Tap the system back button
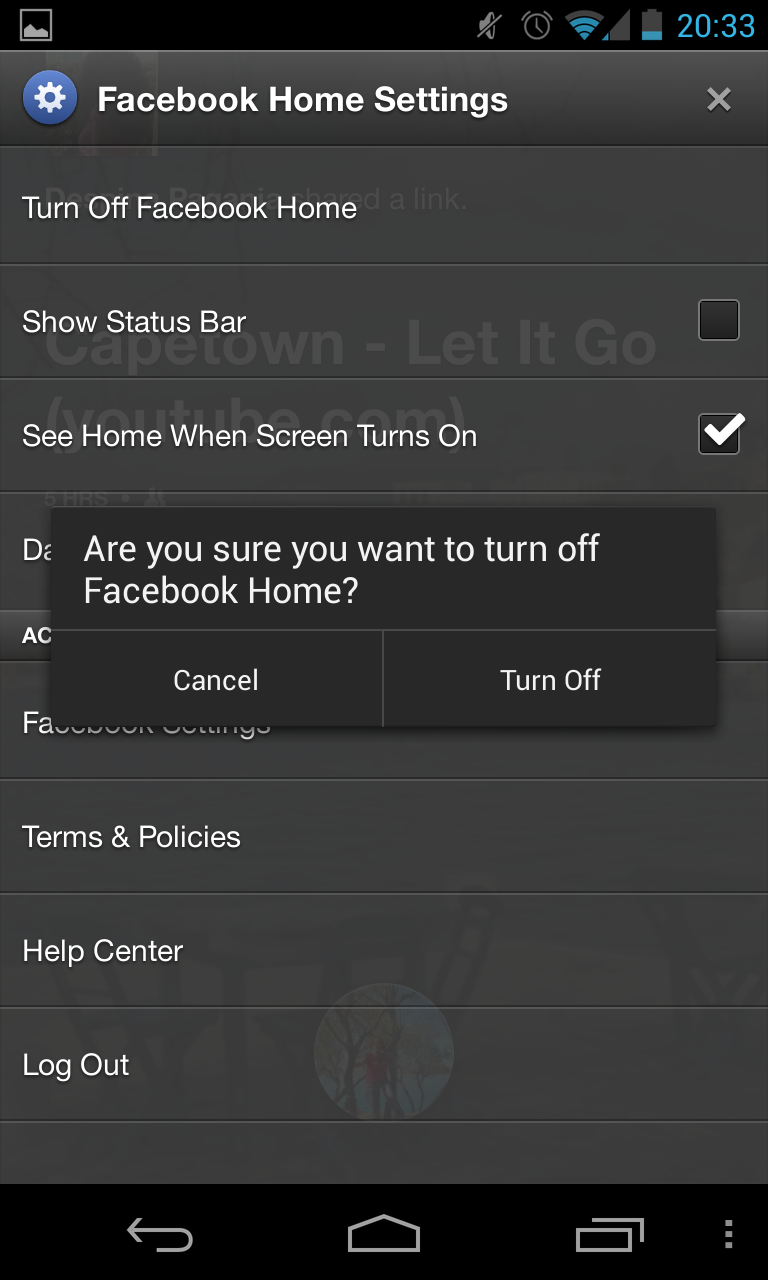The width and height of the screenshot is (768, 1280). pos(160,1234)
